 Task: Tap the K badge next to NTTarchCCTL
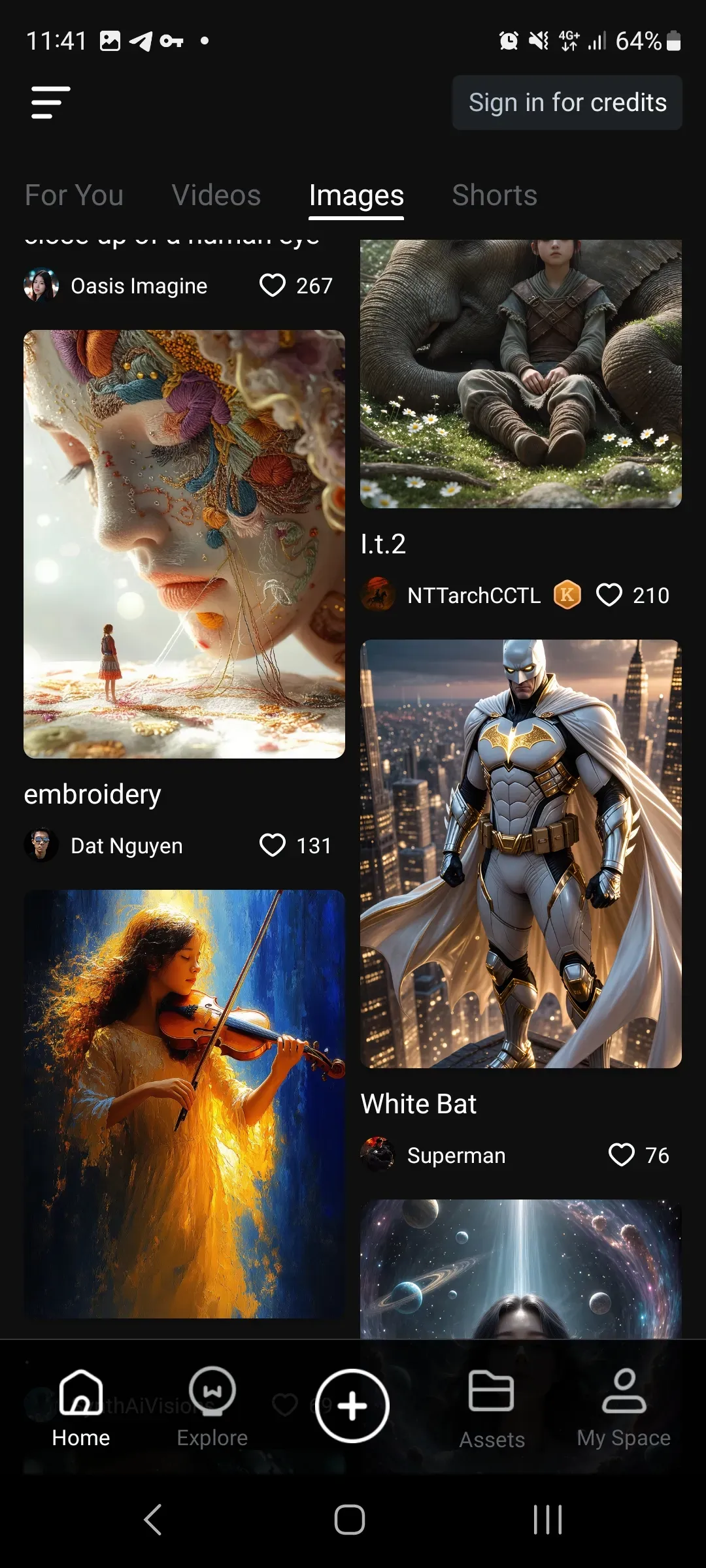tap(568, 595)
